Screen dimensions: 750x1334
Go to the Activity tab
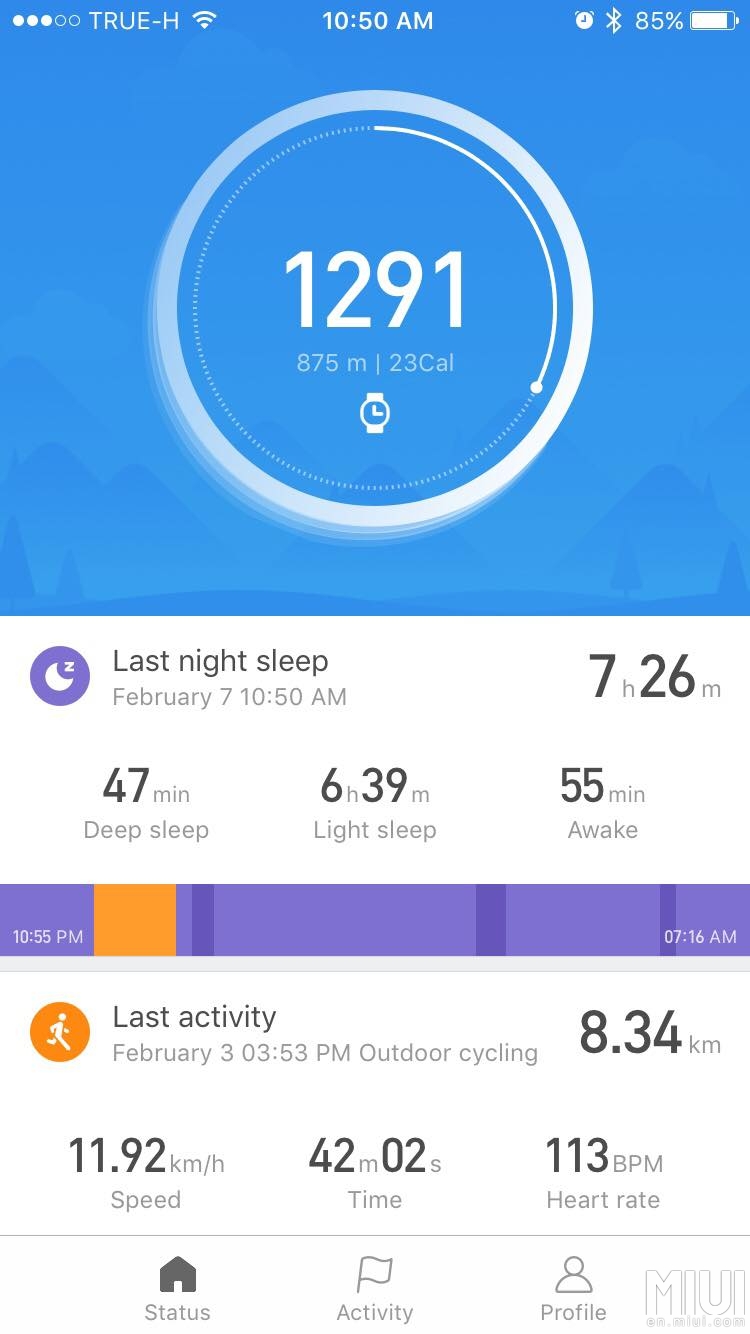click(x=375, y=1289)
